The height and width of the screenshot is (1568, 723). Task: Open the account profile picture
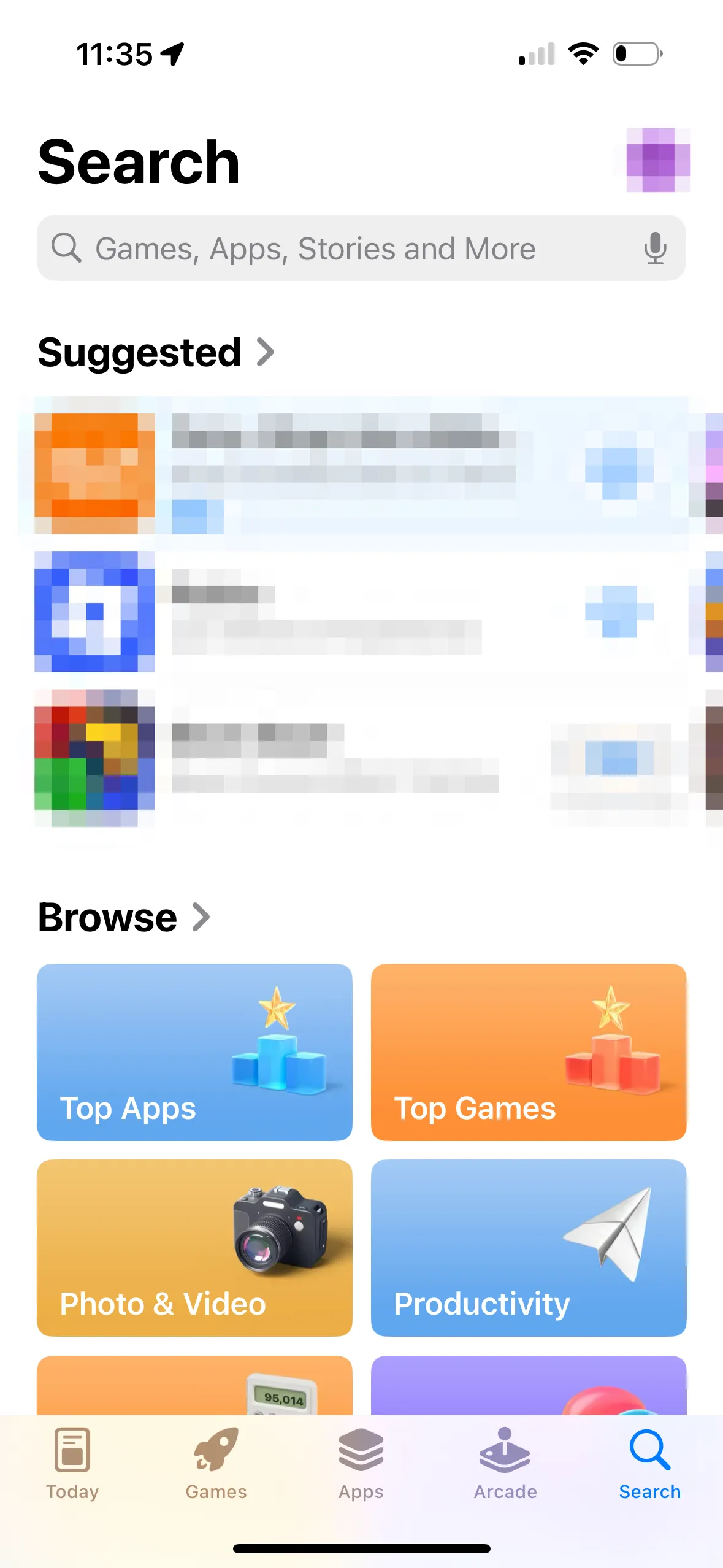(x=657, y=160)
